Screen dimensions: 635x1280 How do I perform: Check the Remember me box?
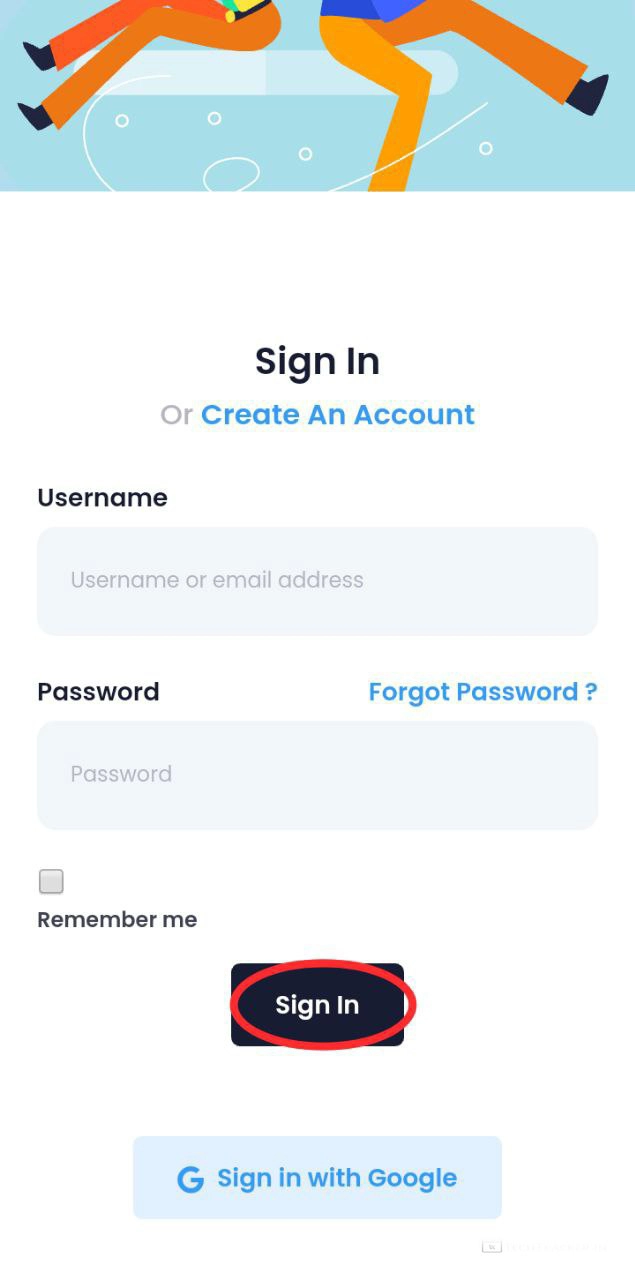click(x=51, y=881)
